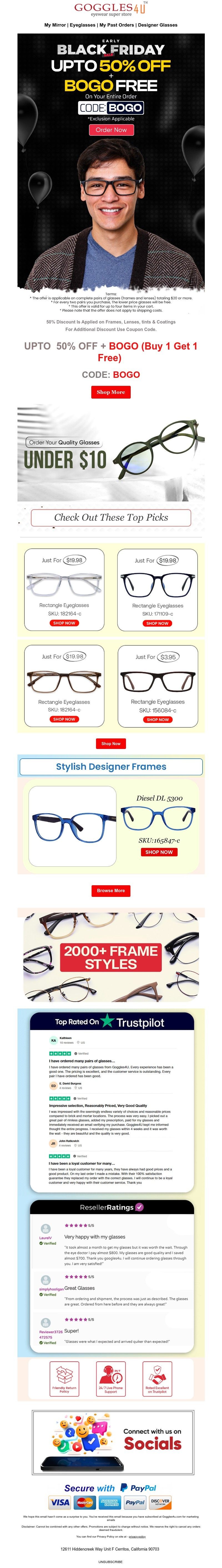The width and height of the screenshot is (222, 1568).
Task: Tap the Browse More button
Action: pos(111,890)
